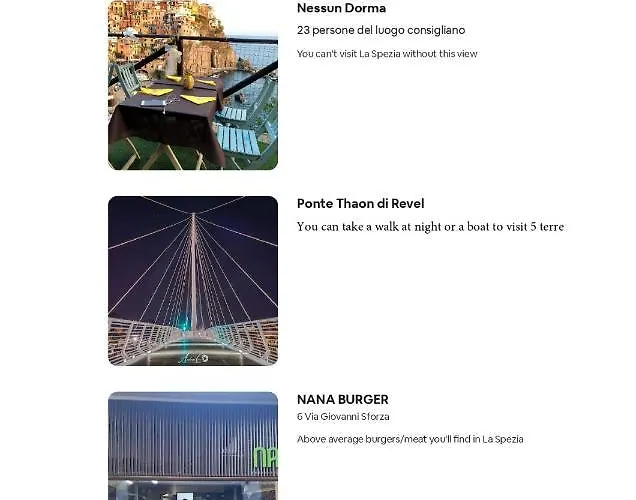The height and width of the screenshot is (500, 636).
Task: Open the NANA BURGER photo card
Action: (192, 446)
